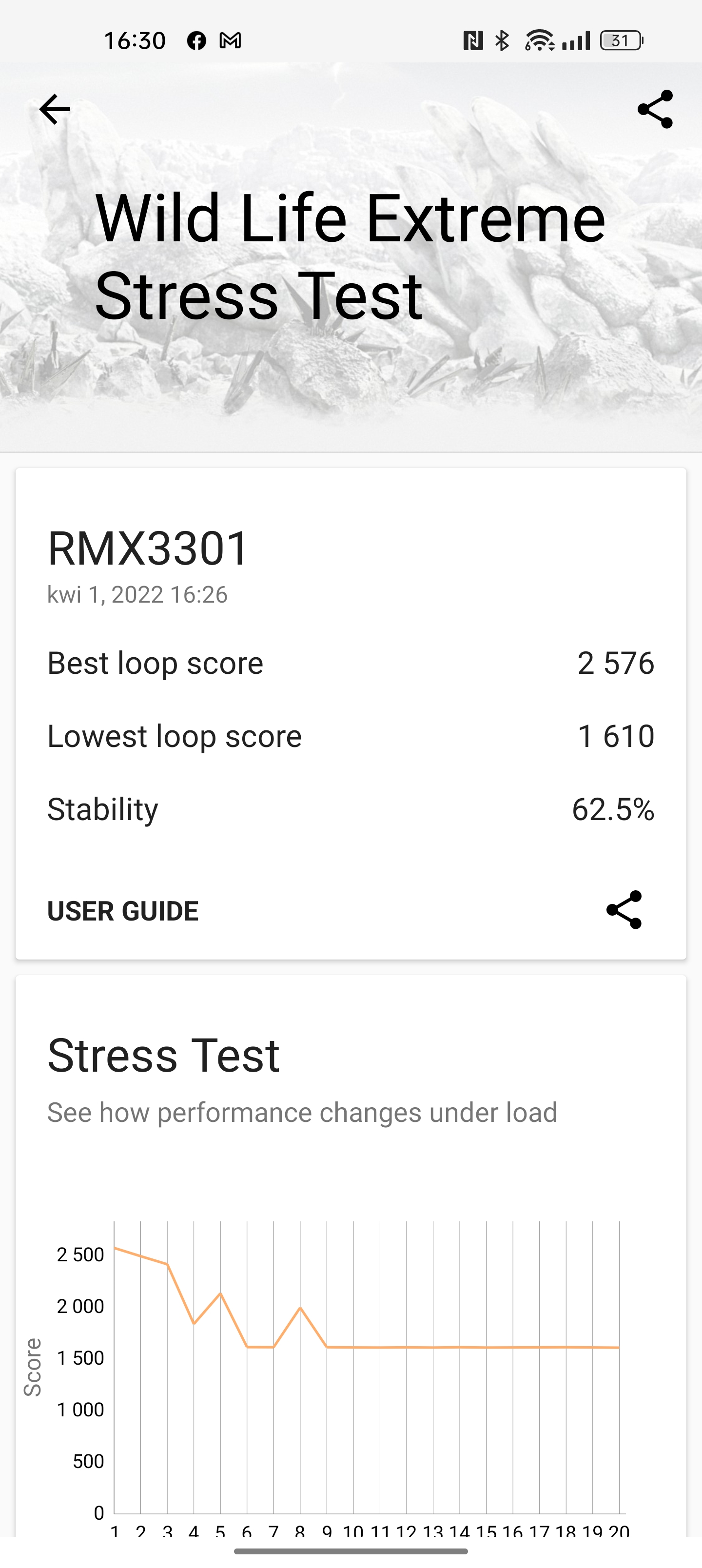
Task: Open the USER GUIDE
Action: [x=123, y=911]
